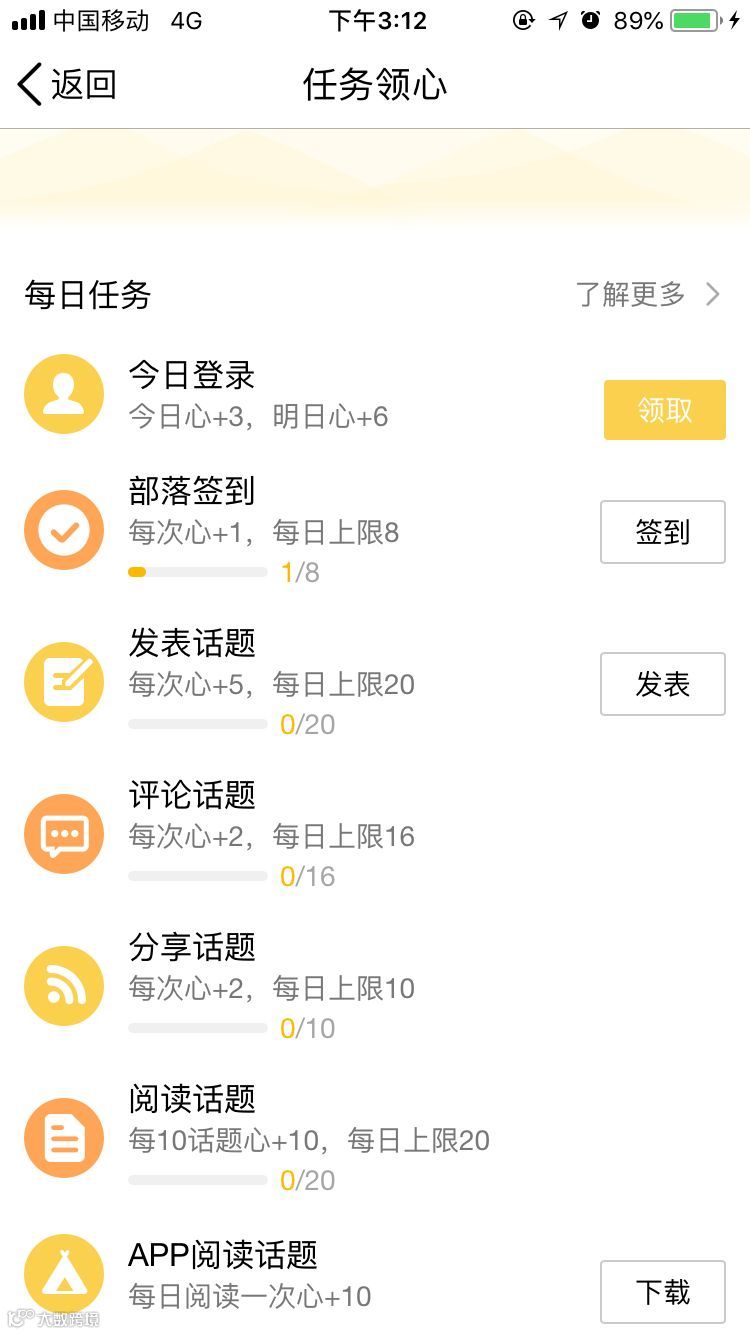Viewport: 750px width, 1334px height.
Task: Tap 签到 to check in to tribe
Action: 662,532
